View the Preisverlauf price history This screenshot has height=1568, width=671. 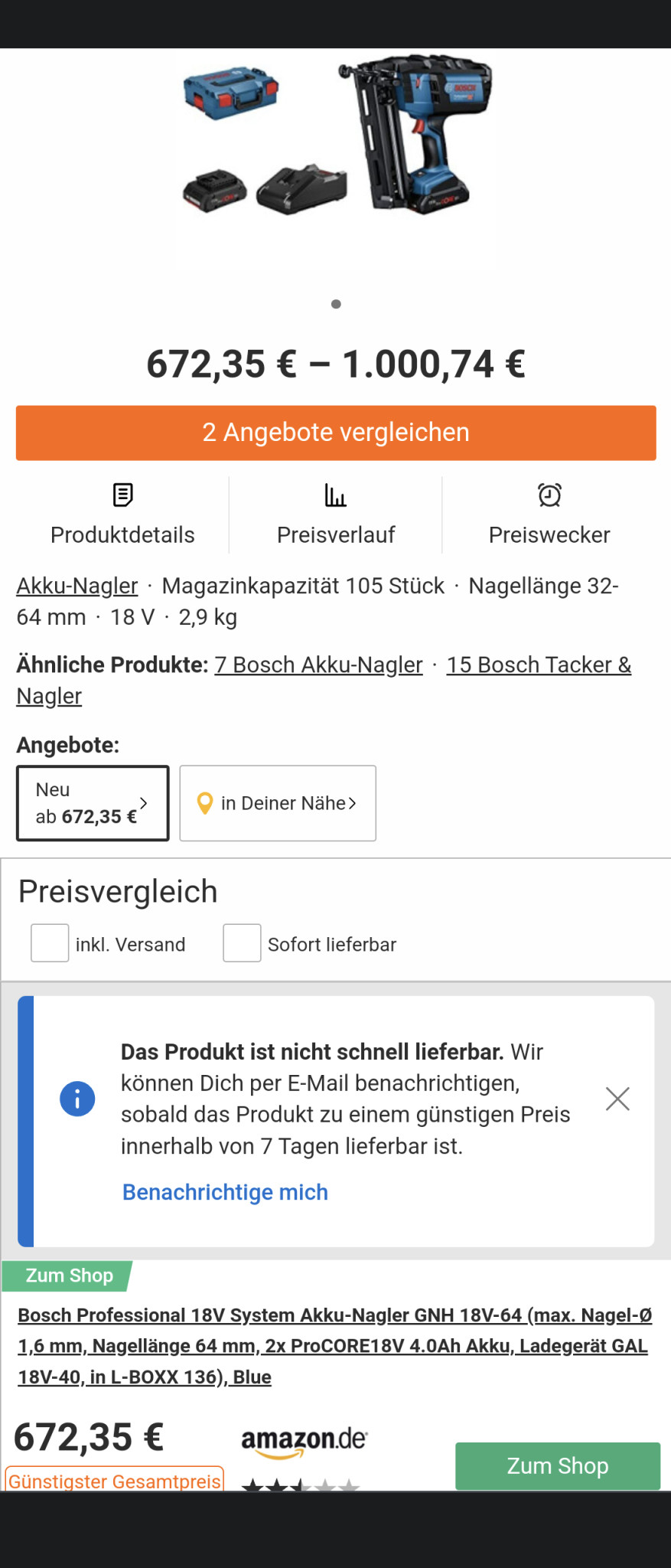(335, 514)
